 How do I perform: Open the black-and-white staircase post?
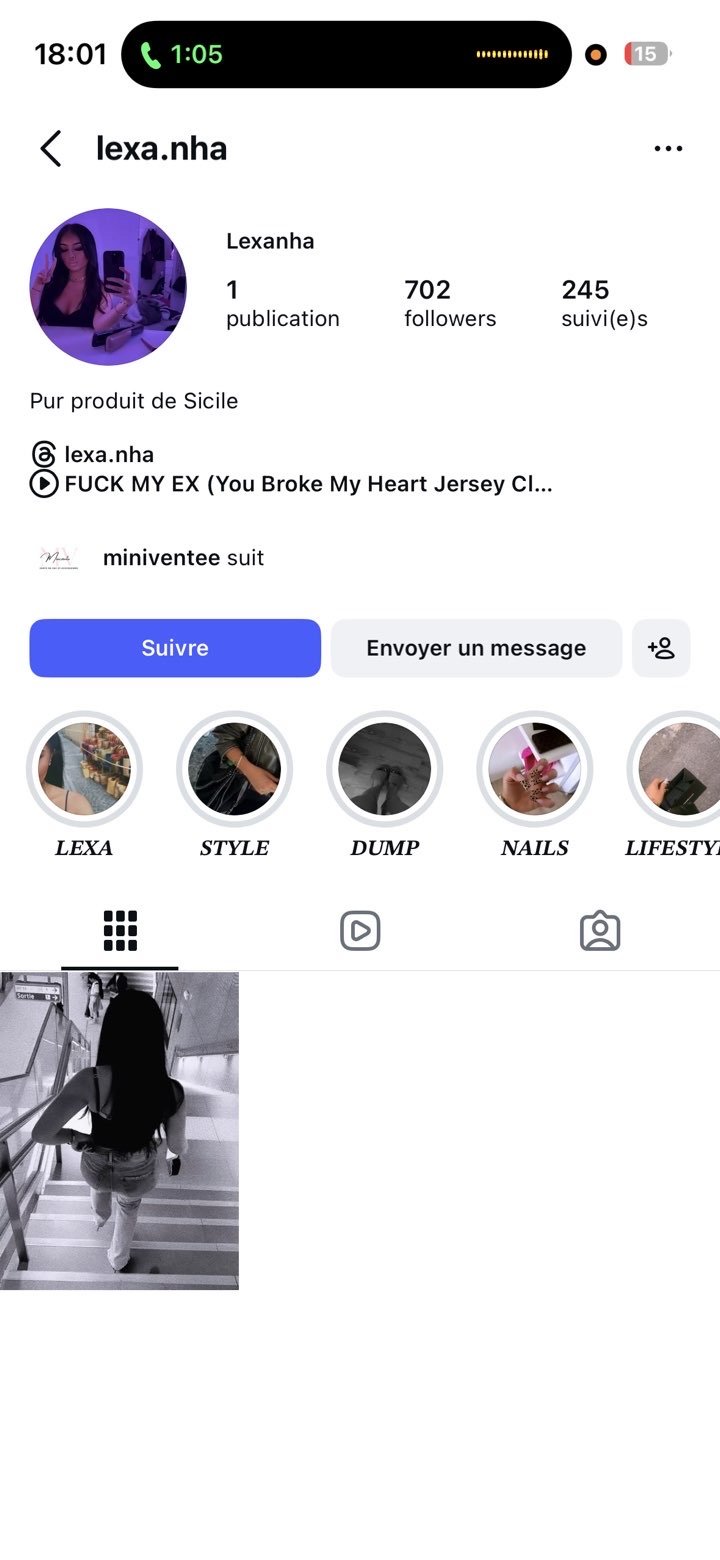click(119, 1130)
